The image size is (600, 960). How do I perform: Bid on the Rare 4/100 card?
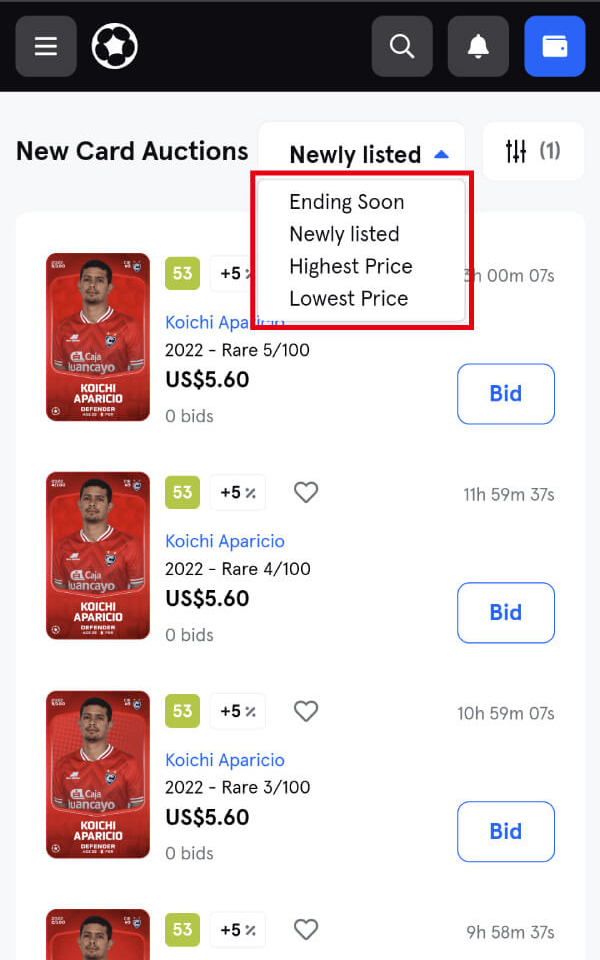(505, 612)
